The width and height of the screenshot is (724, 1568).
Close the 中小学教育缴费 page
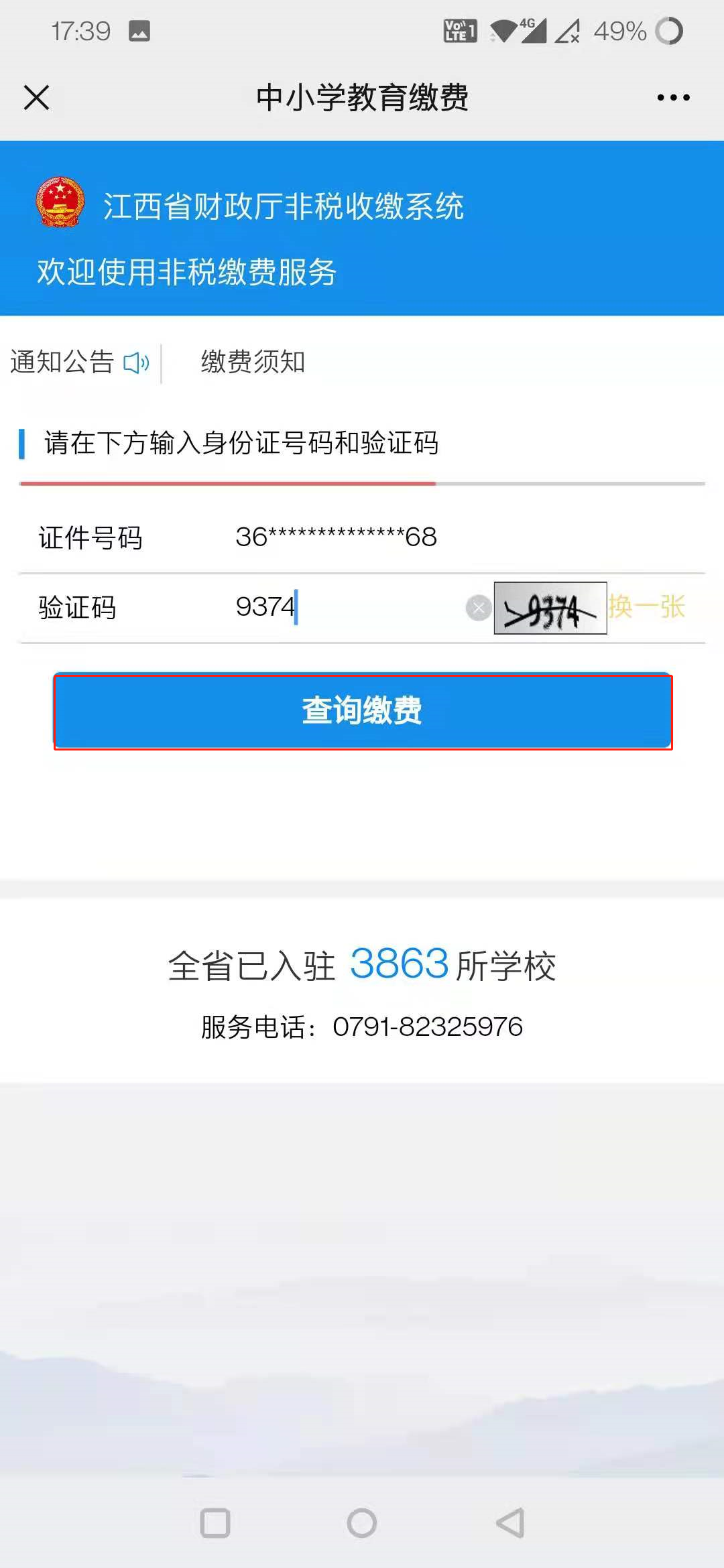pyautogui.click(x=37, y=98)
